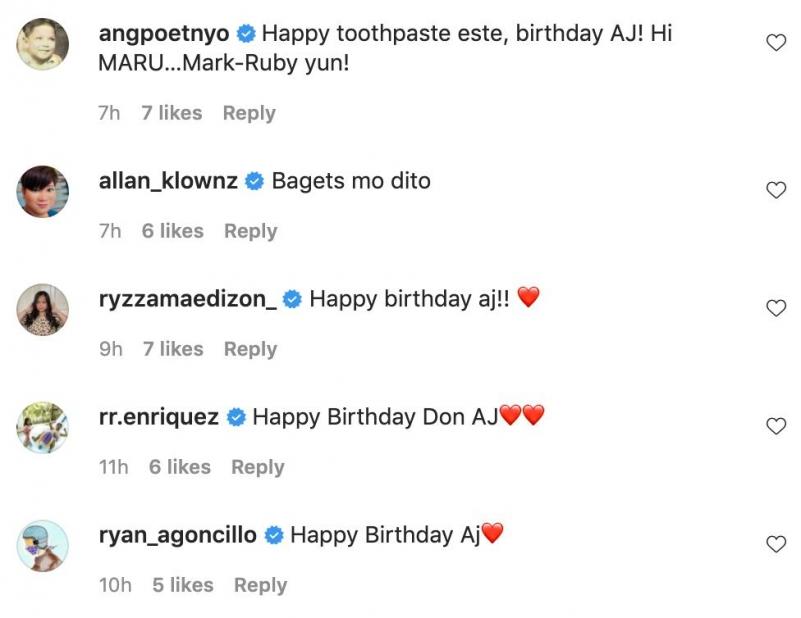View the 7 likes on ryzzamaedizon_'s comment

(171, 349)
